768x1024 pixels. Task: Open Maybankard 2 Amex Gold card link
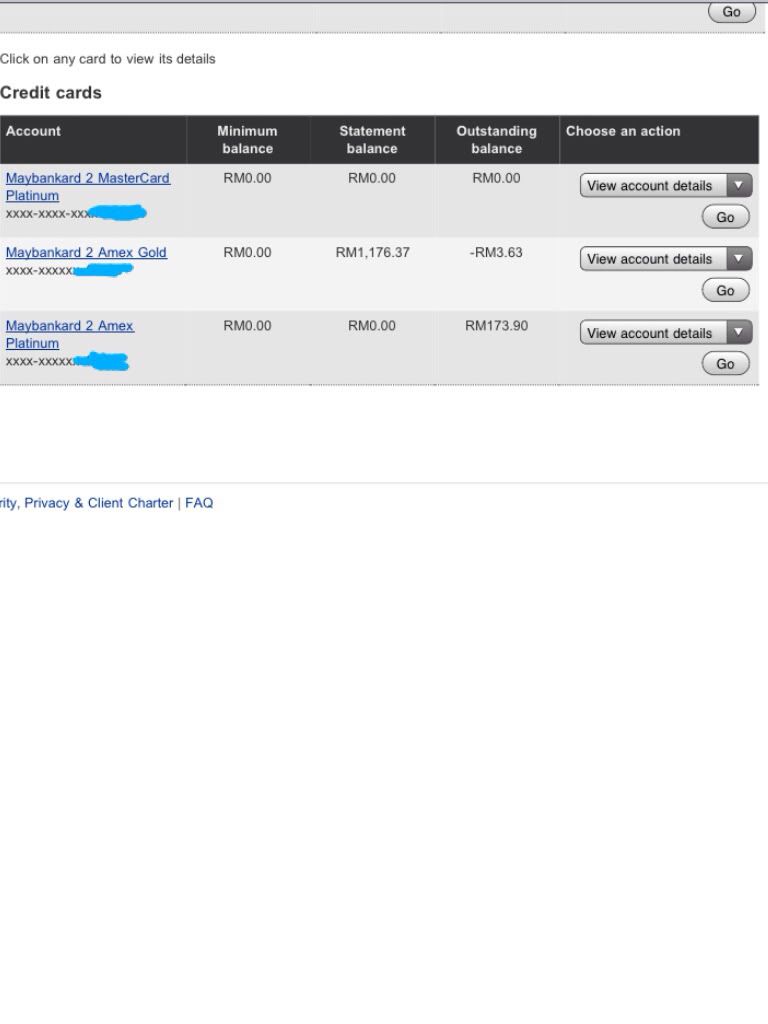click(x=86, y=253)
